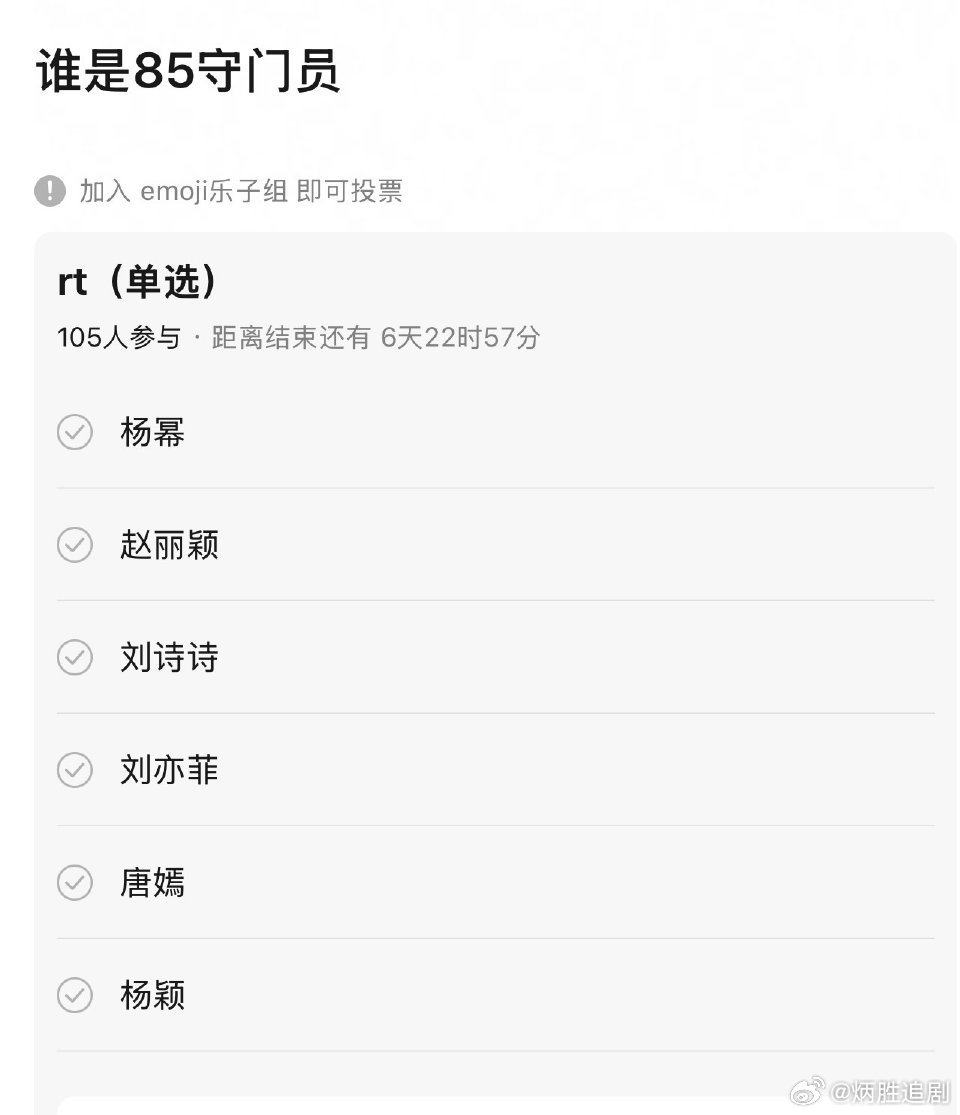
Task: Select the radio circle next to 杨幂
Action: click(x=75, y=432)
